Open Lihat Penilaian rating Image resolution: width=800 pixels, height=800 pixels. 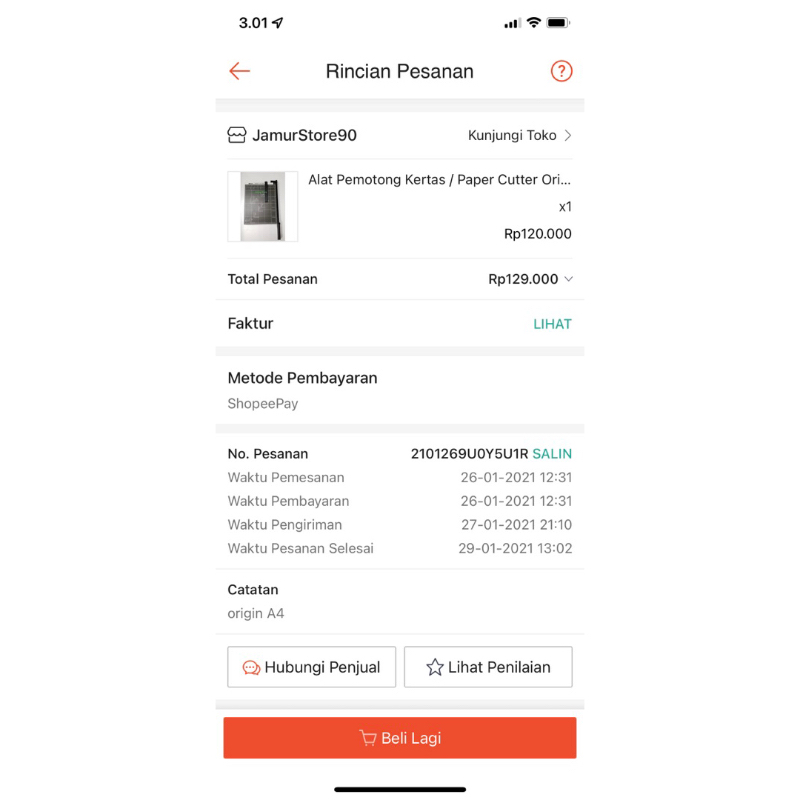click(488, 667)
